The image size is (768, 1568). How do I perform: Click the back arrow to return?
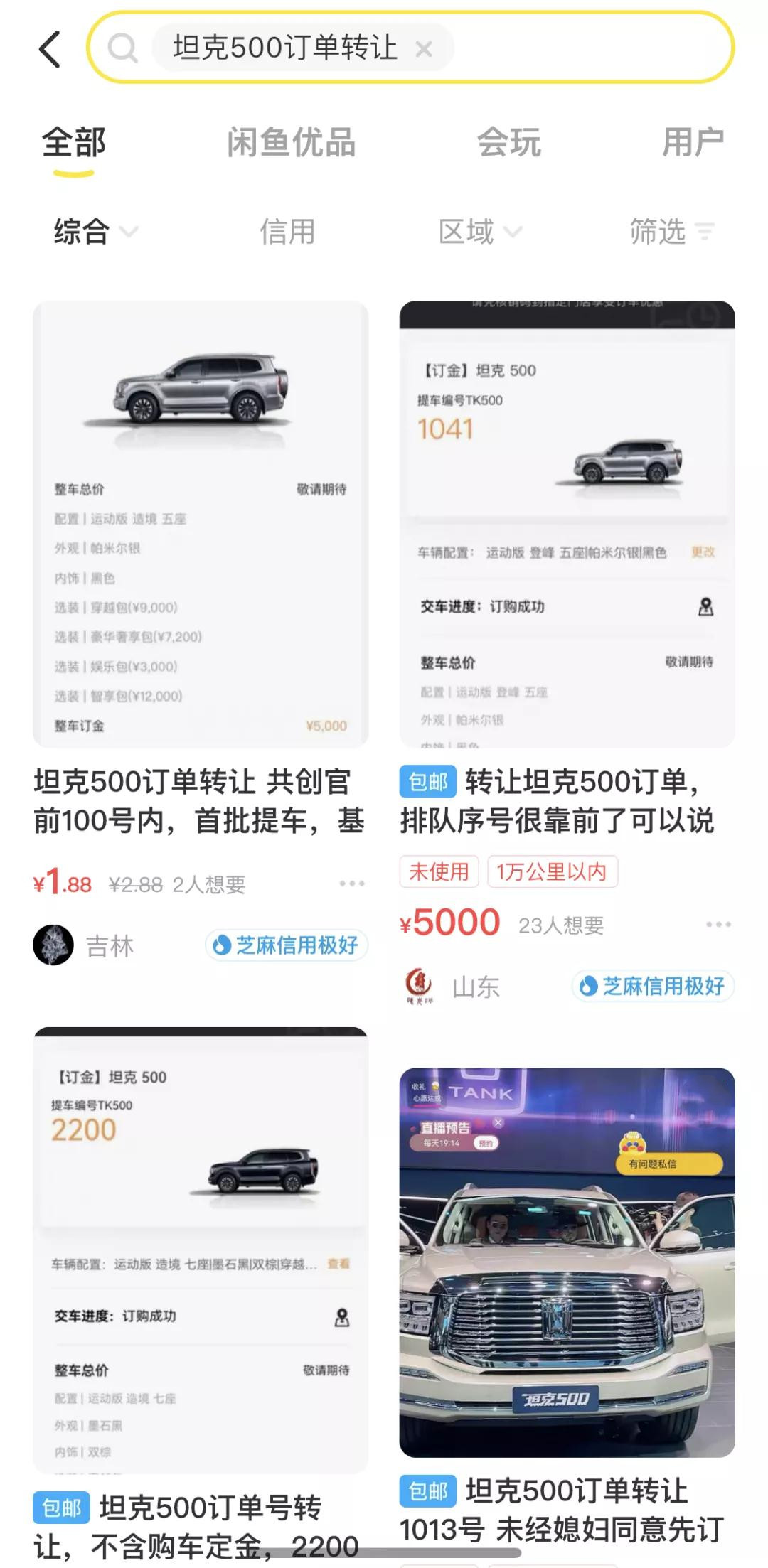coord(48,50)
